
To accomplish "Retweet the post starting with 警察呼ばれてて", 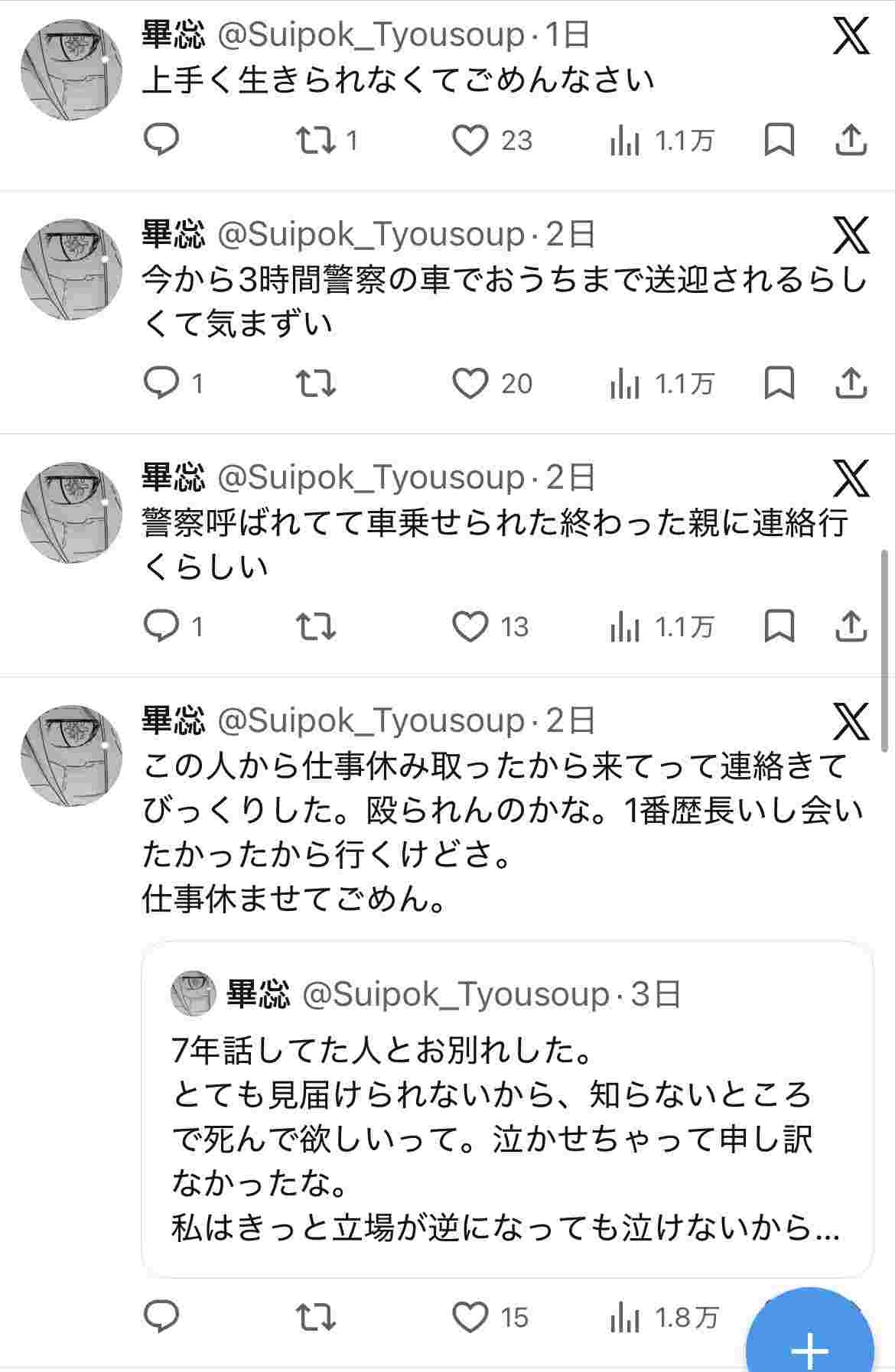I will click(316, 627).
